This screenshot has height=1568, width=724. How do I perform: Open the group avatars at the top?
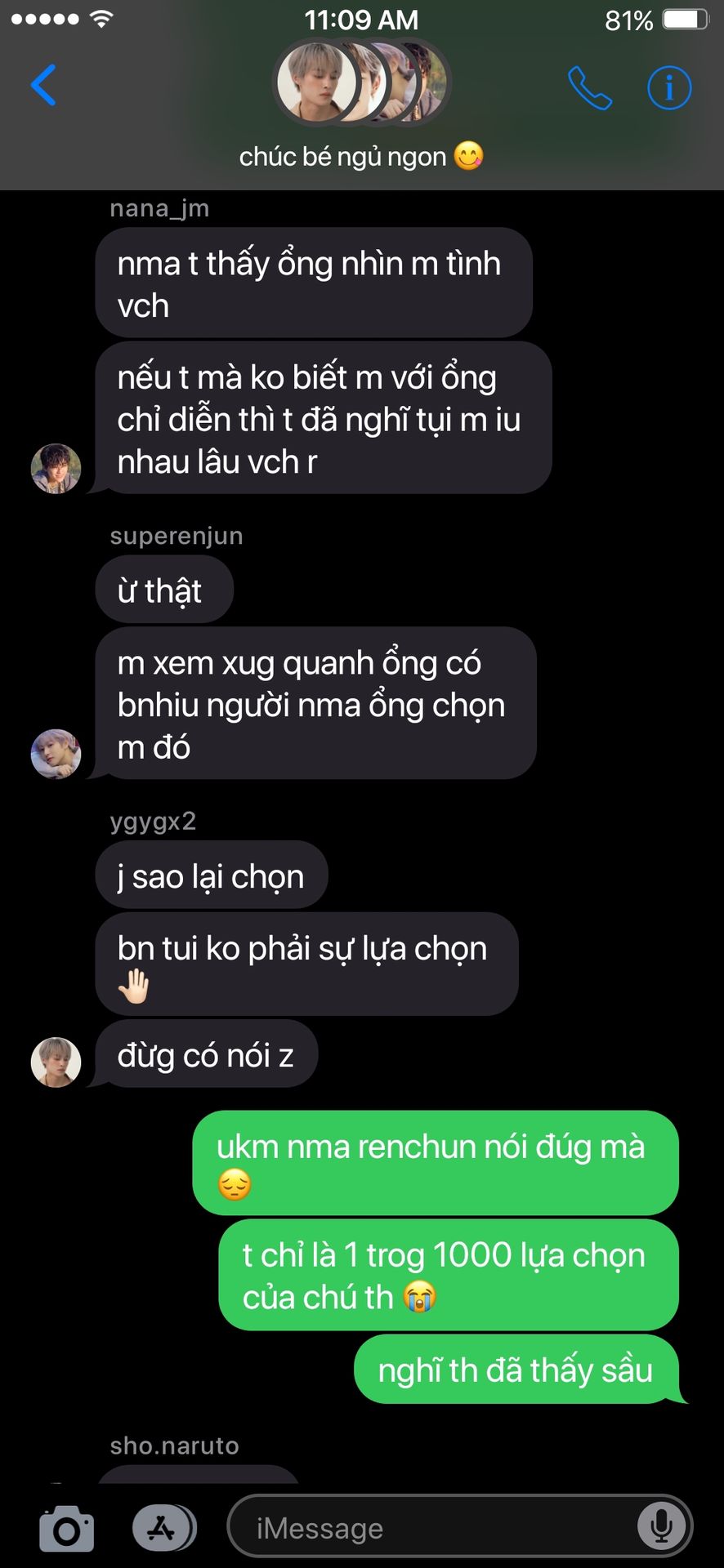coord(360,82)
